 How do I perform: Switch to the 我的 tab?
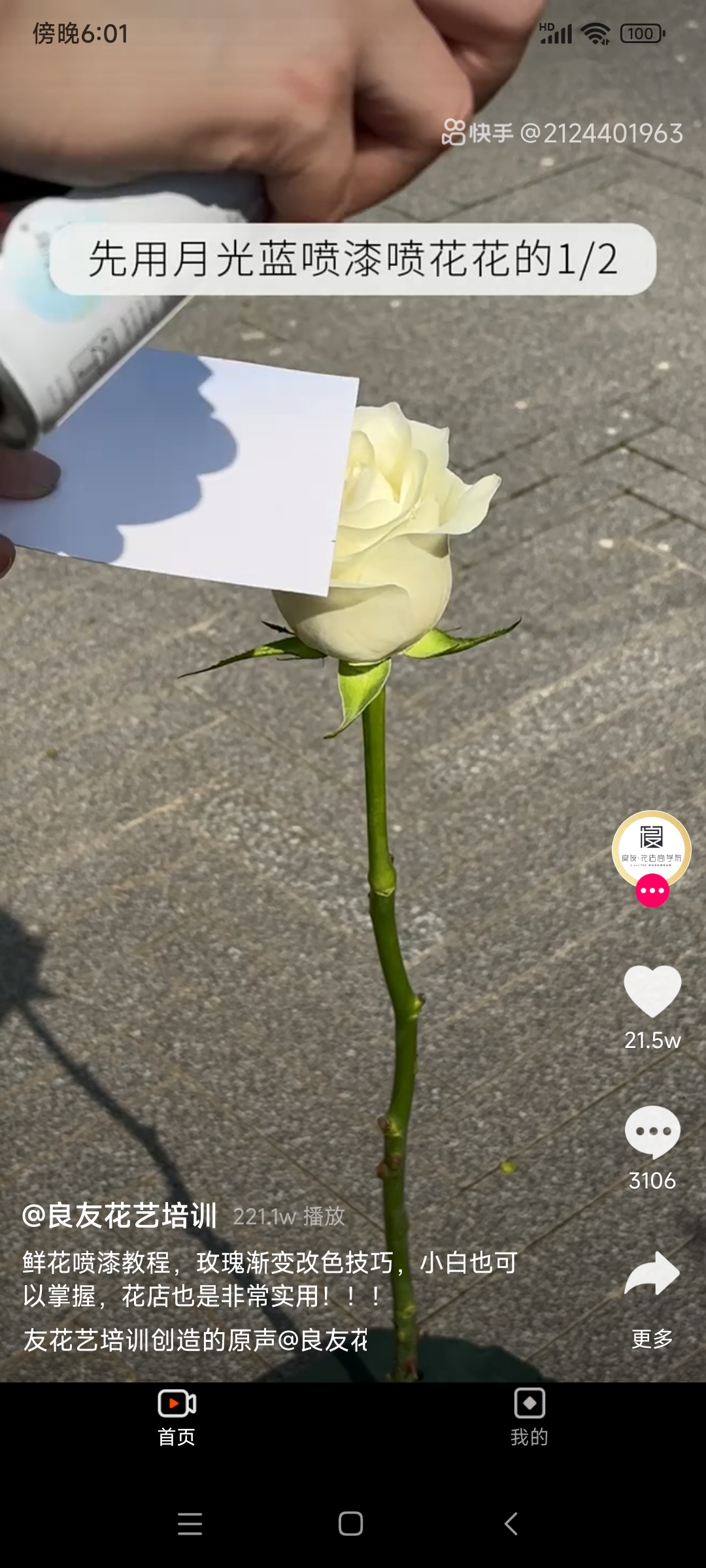tap(529, 1416)
